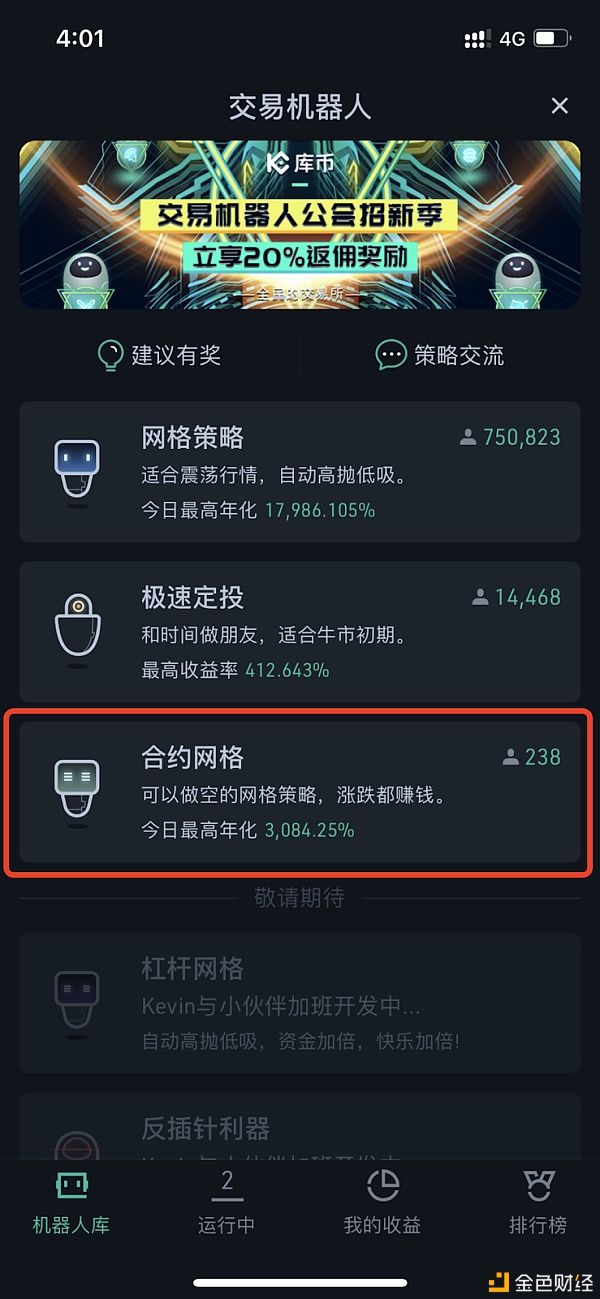Open the 极速定投 robot card
The height and width of the screenshot is (1299, 600).
point(300,631)
